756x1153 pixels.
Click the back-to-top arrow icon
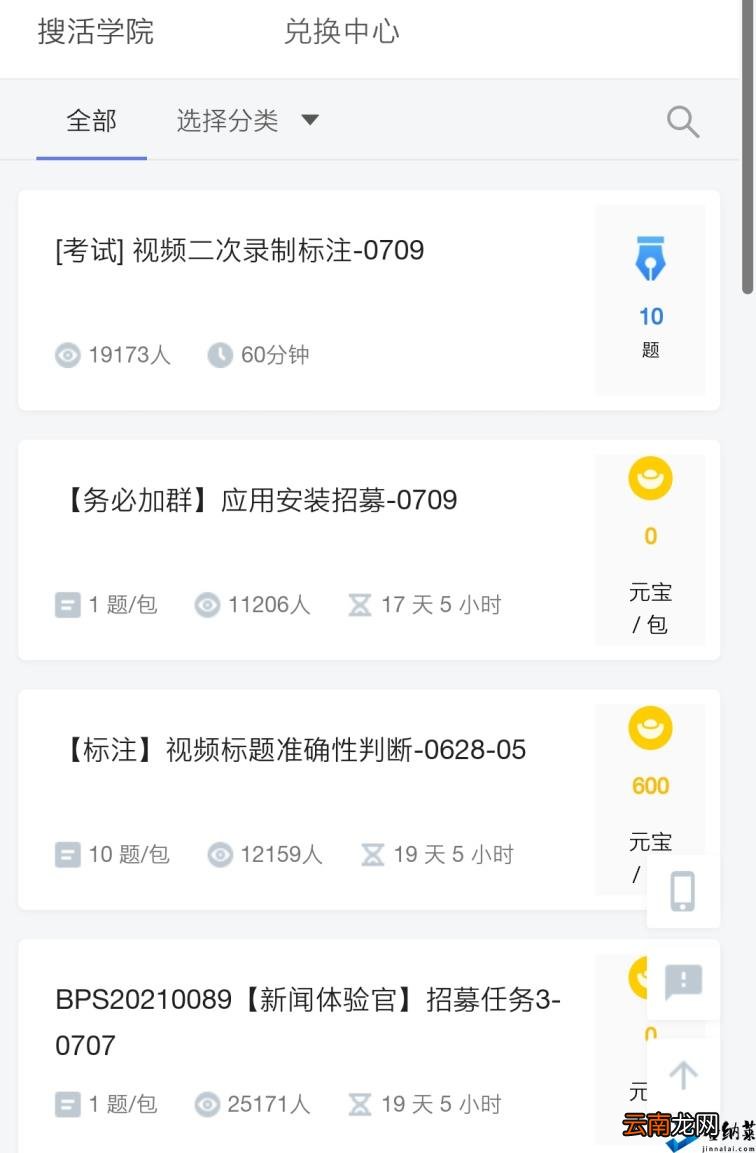[x=683, y=1075]
